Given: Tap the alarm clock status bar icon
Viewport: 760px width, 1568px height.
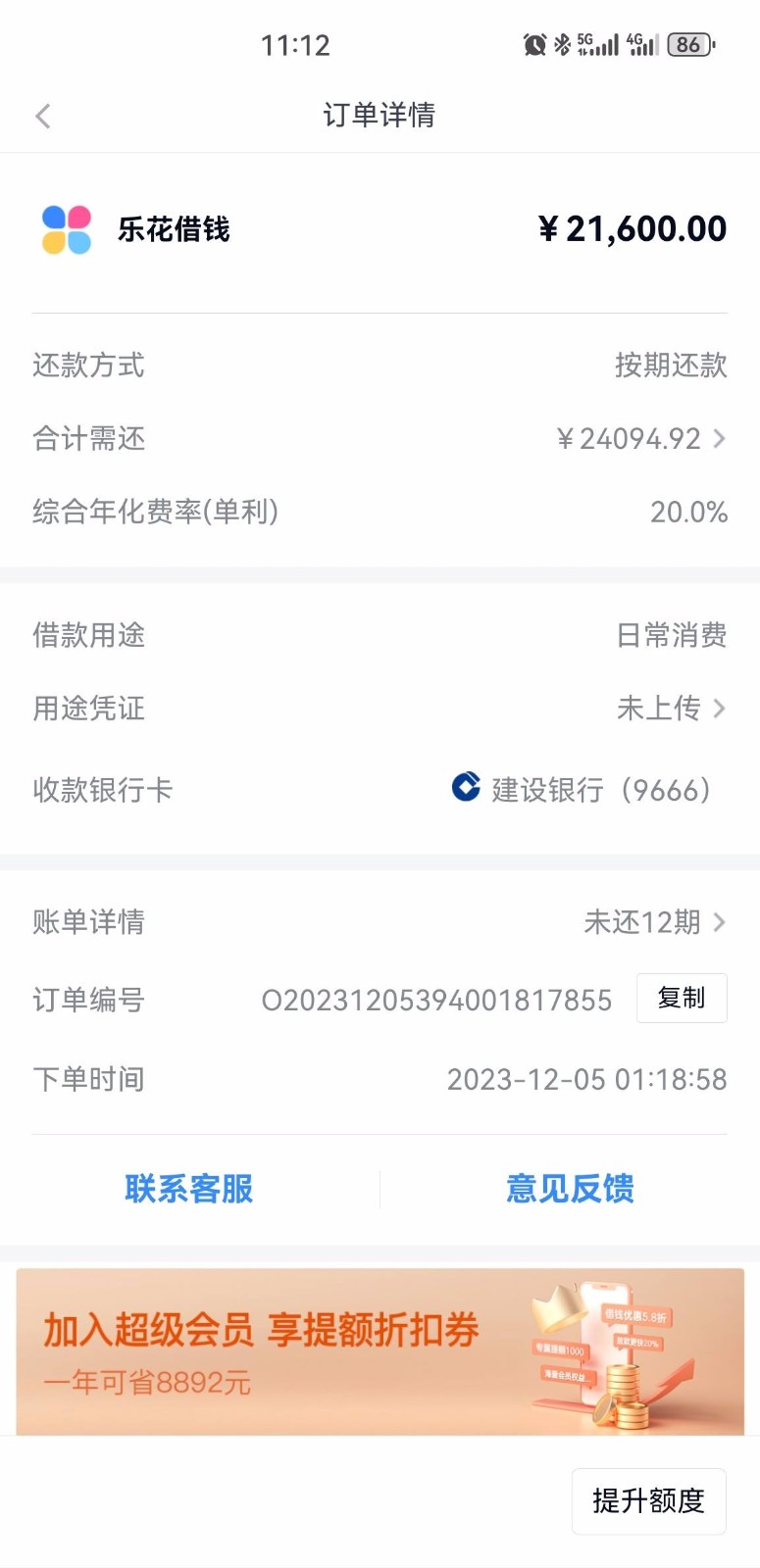Looking at the screenshot, I should pyautogui.click(x=535, y=44).
